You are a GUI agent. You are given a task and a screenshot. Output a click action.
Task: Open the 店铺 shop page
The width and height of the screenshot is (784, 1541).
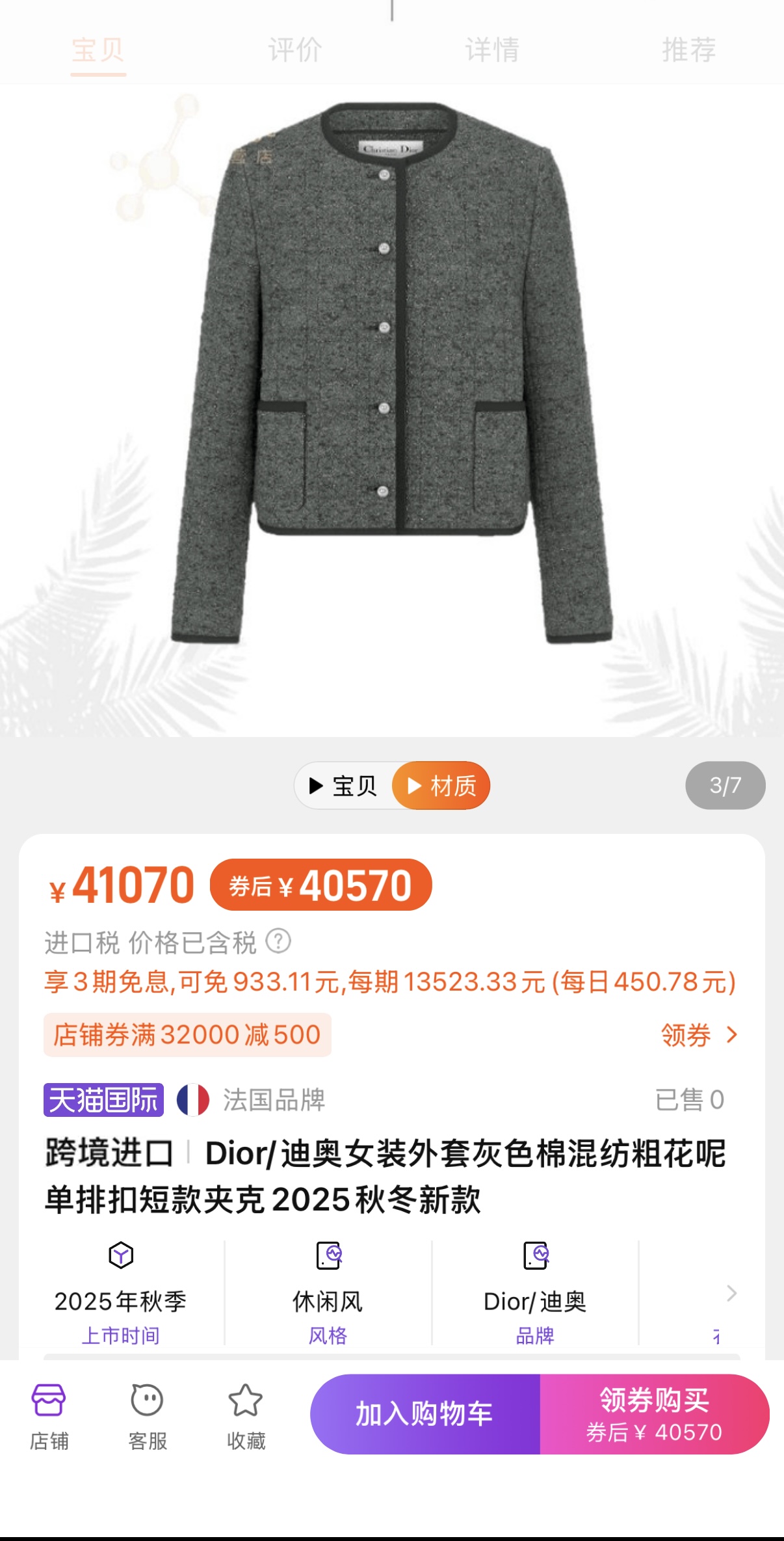tap(49, 1416)
